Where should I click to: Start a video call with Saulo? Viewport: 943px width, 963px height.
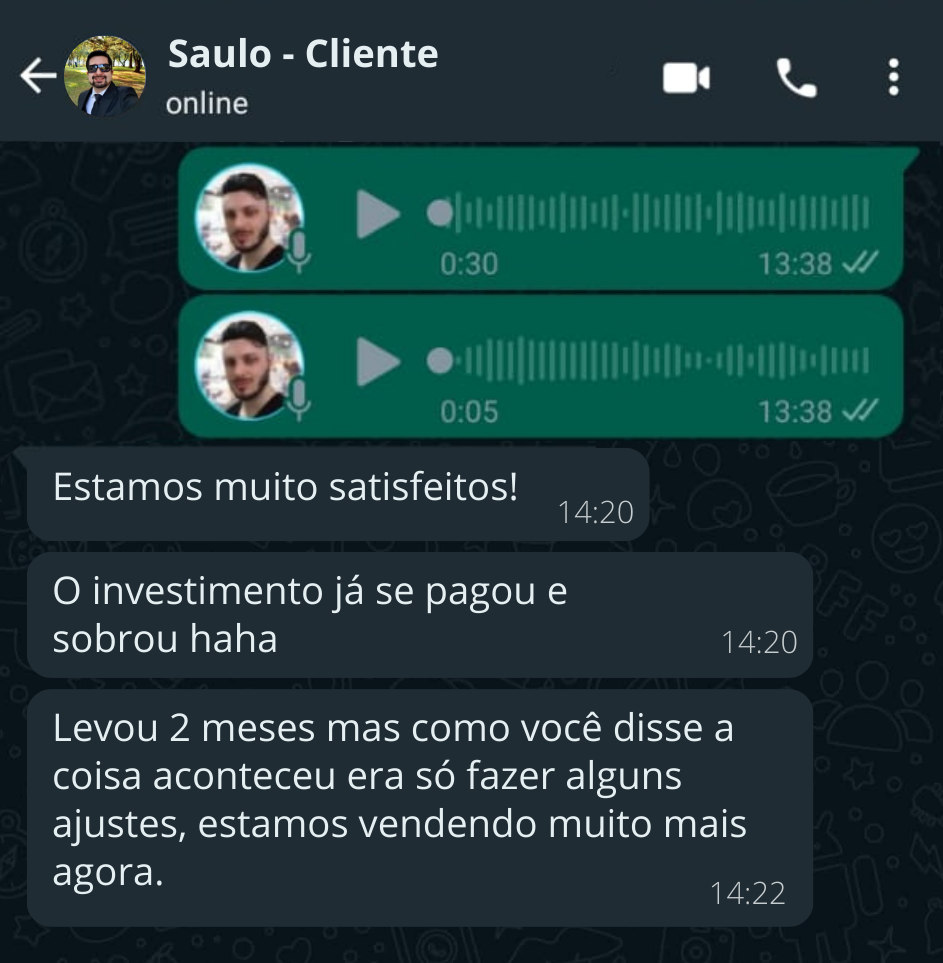point(686,78)
